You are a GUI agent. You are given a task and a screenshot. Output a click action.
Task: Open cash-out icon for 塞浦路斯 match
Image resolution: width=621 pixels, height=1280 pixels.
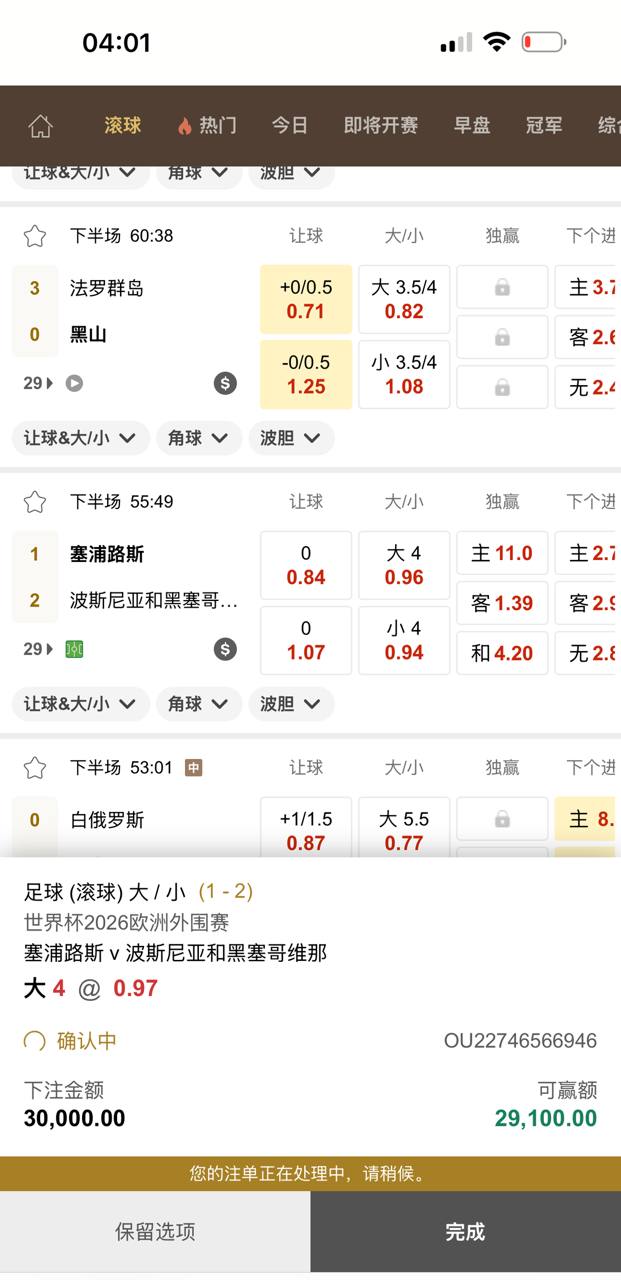(225, 649)
